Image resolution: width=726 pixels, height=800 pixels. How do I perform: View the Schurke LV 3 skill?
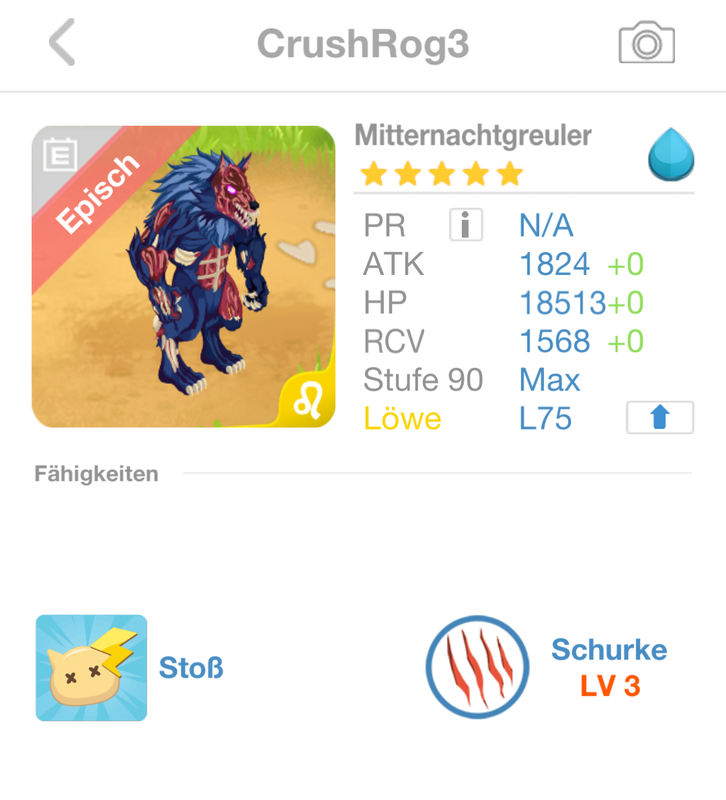click(x=478, y=667)
